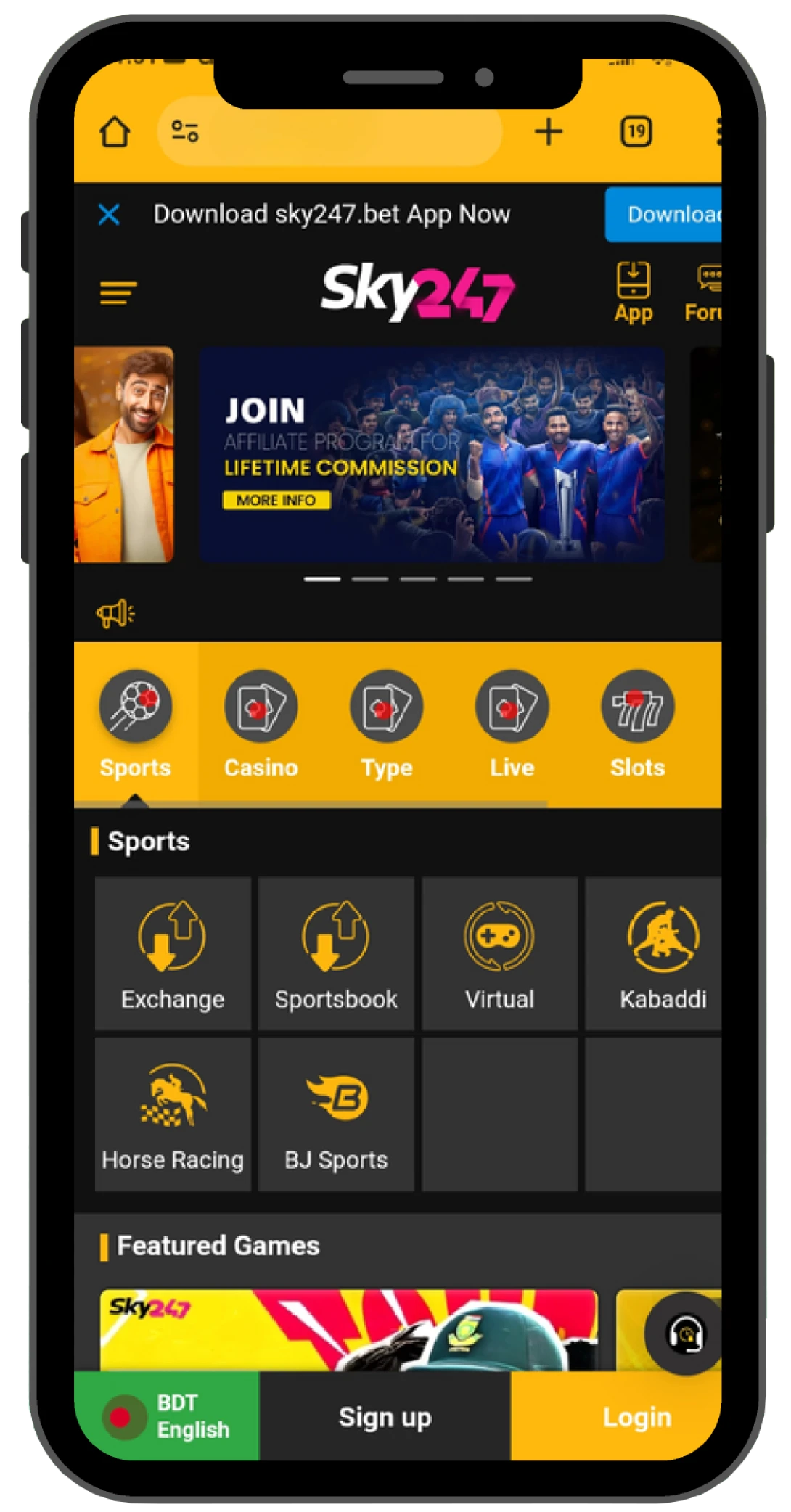
Task: Open the Virtual sports tile
Action: point(499,953)
